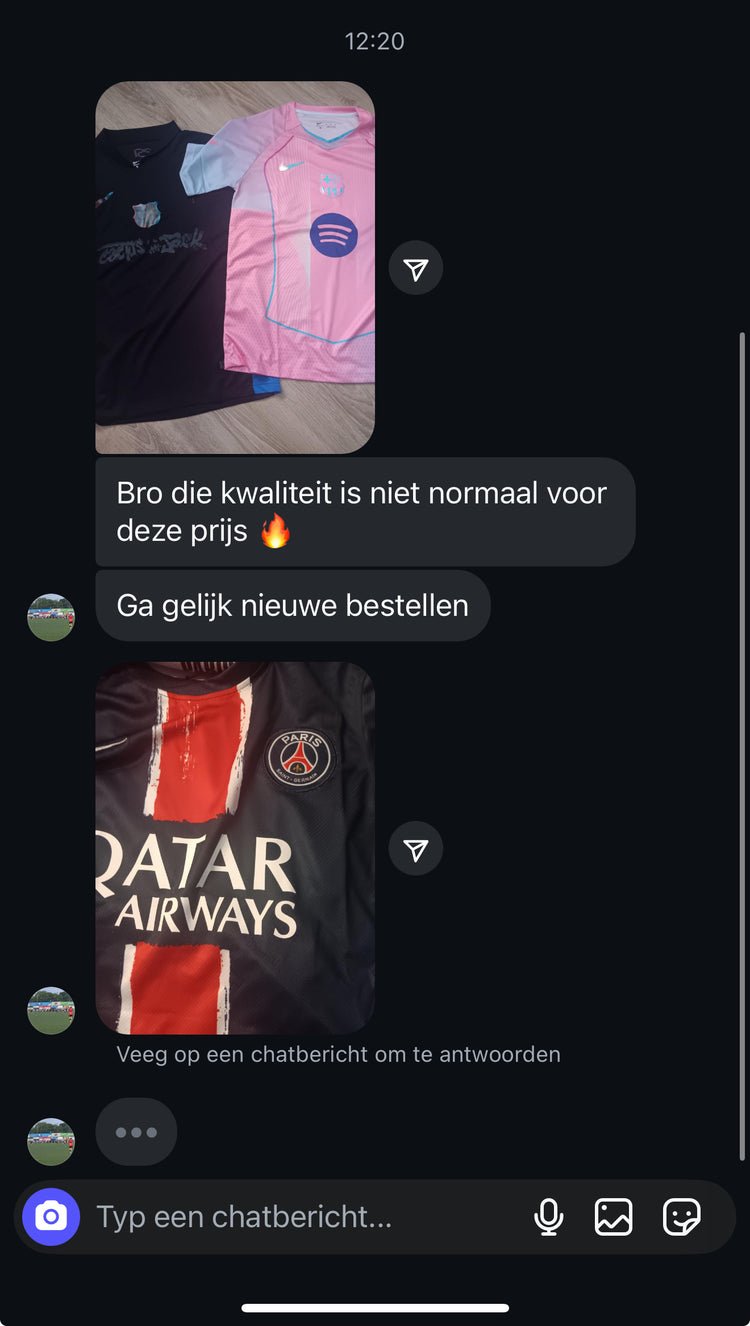The image size is (750, 1326).
Task: Forward the pink jersey photo via share icon
Action: click(x=415, y=268)
